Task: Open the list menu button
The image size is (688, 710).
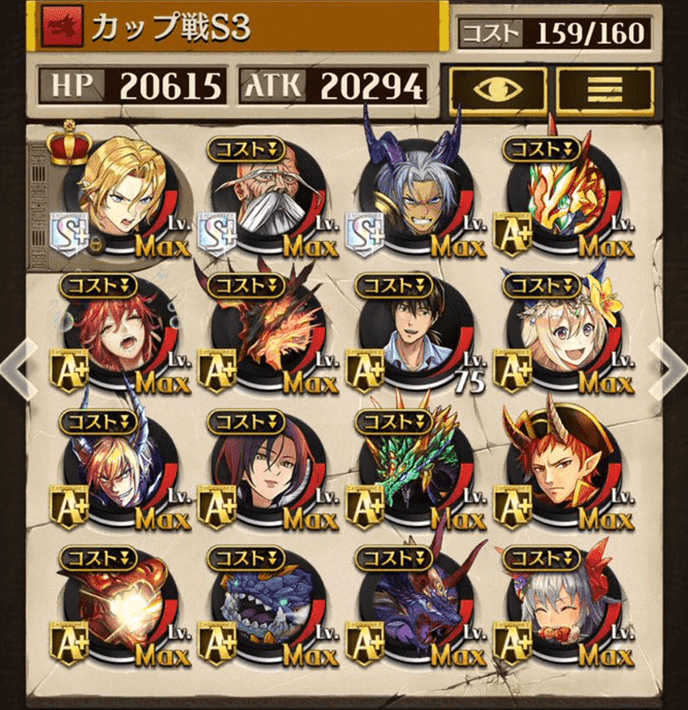Action: 604,88
